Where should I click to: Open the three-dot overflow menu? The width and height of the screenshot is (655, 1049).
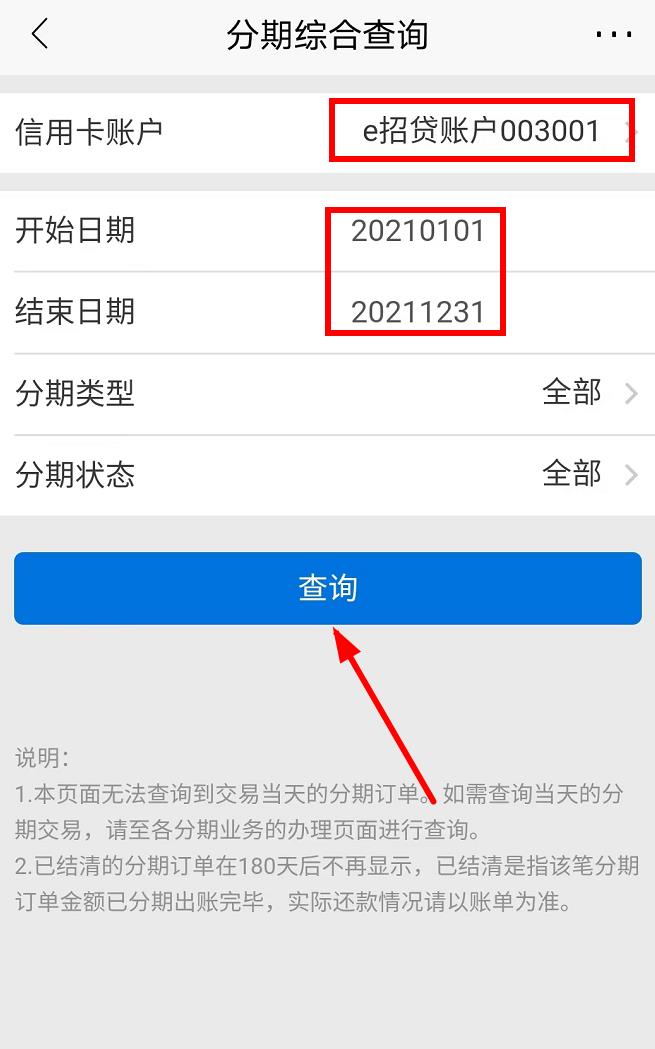[614, 34]
